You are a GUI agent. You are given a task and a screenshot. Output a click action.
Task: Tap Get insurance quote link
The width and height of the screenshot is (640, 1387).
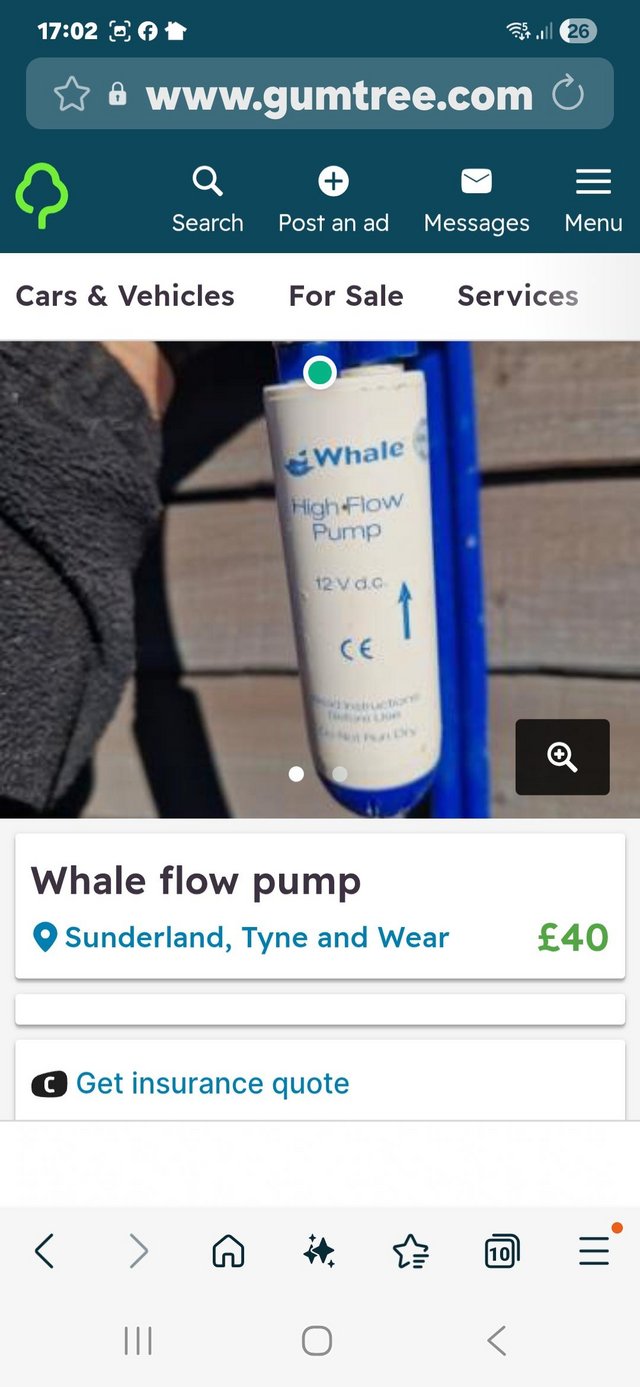point(212,1083)
